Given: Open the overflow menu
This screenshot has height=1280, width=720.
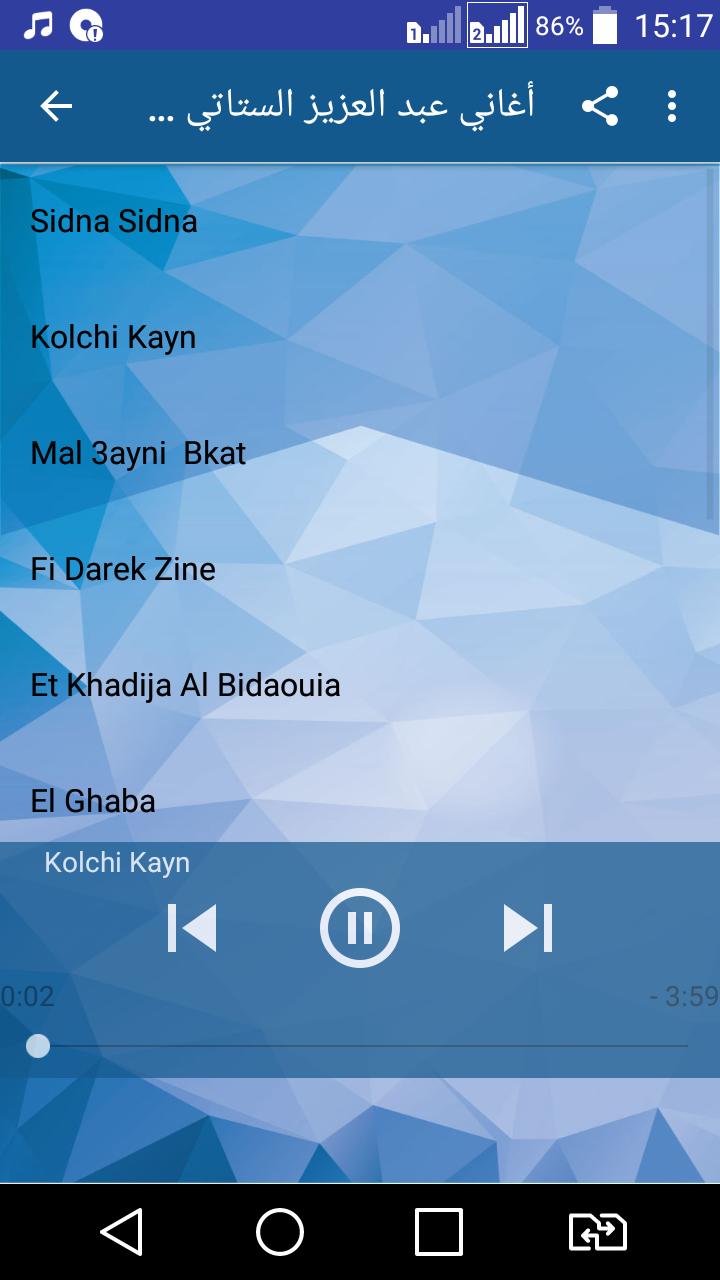Looking at the screenshot, I should click(x=672, y=106).
